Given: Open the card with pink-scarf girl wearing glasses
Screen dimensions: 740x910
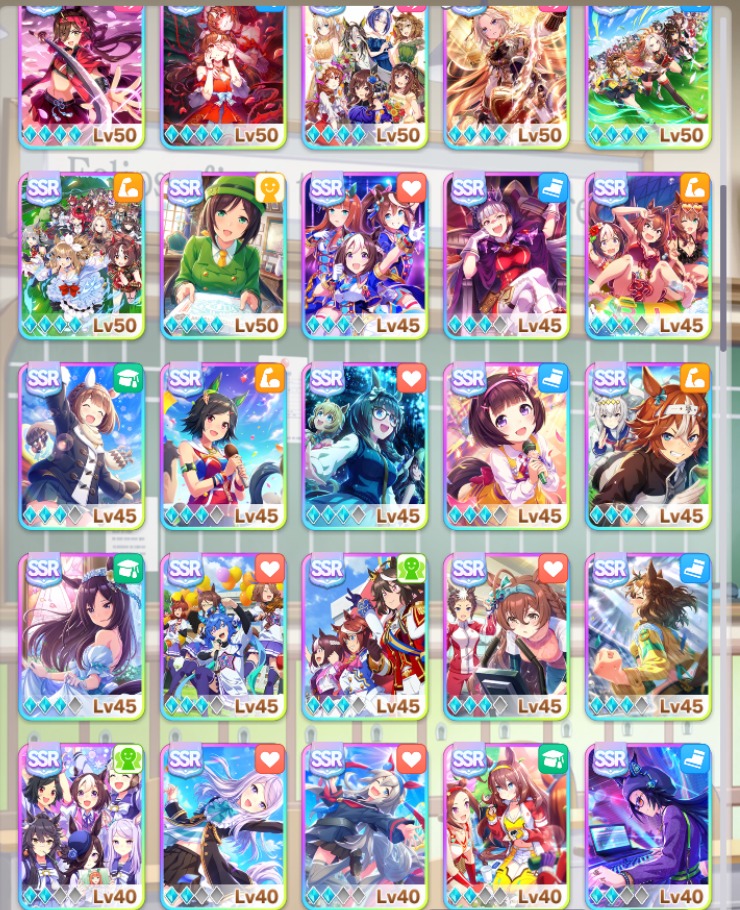Looking at the screenshot, I should (506, 636).
